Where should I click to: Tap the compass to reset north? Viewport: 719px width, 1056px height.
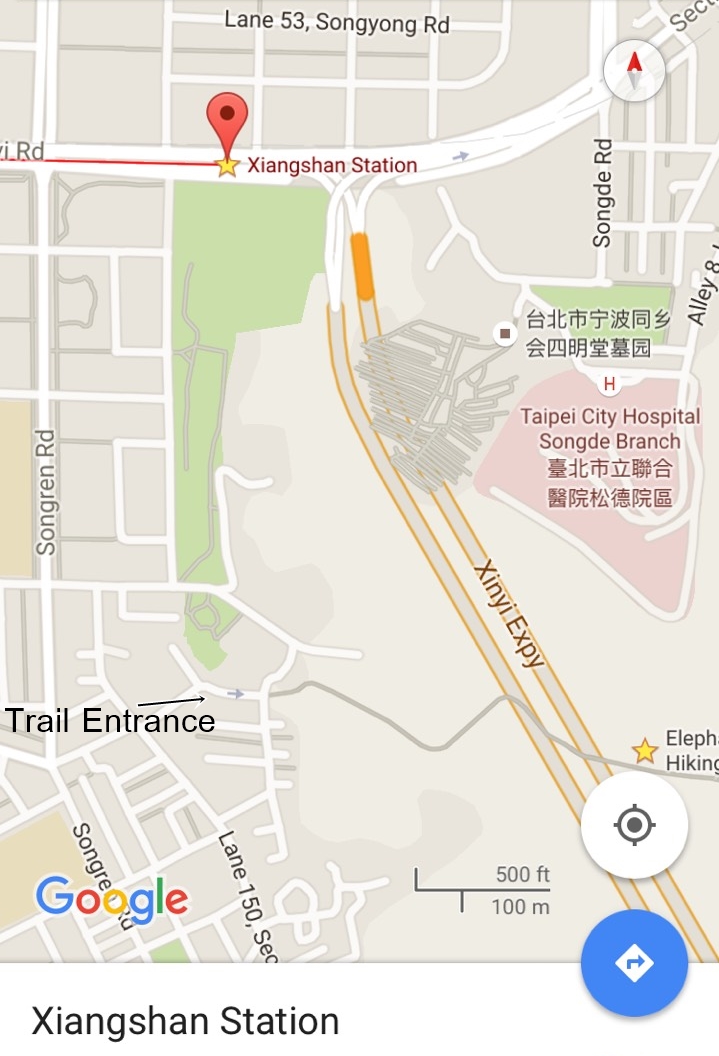coord(634,71)
